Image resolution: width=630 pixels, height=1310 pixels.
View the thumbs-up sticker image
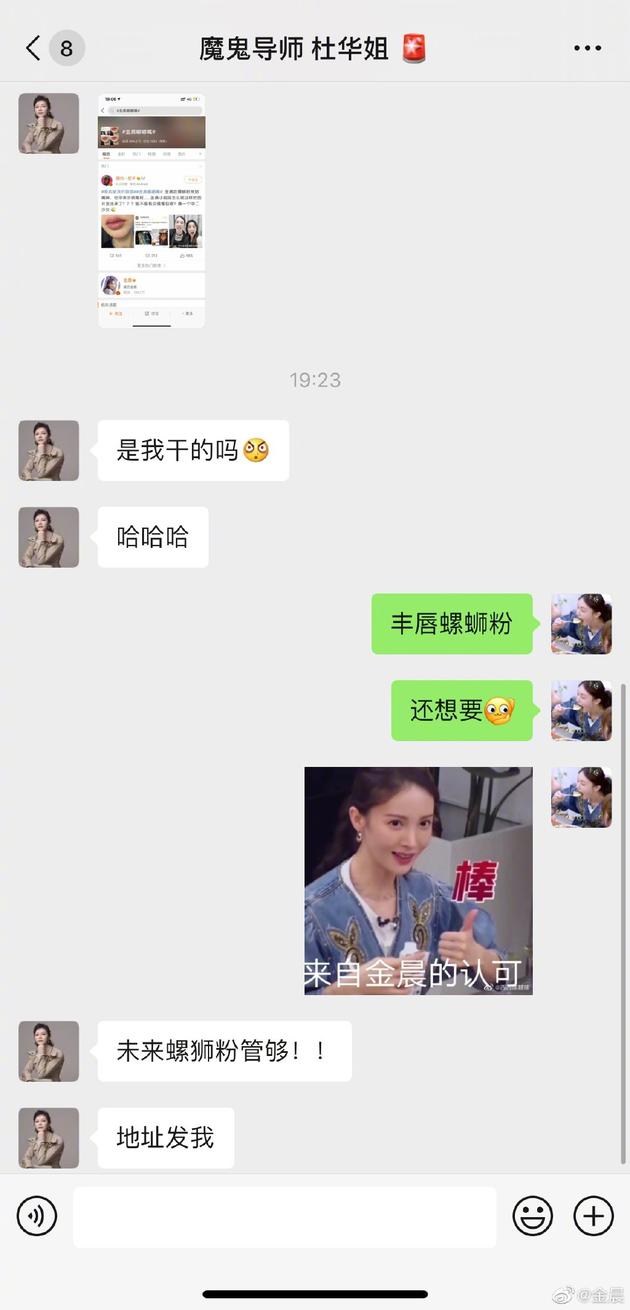click(x=418, y=880)
